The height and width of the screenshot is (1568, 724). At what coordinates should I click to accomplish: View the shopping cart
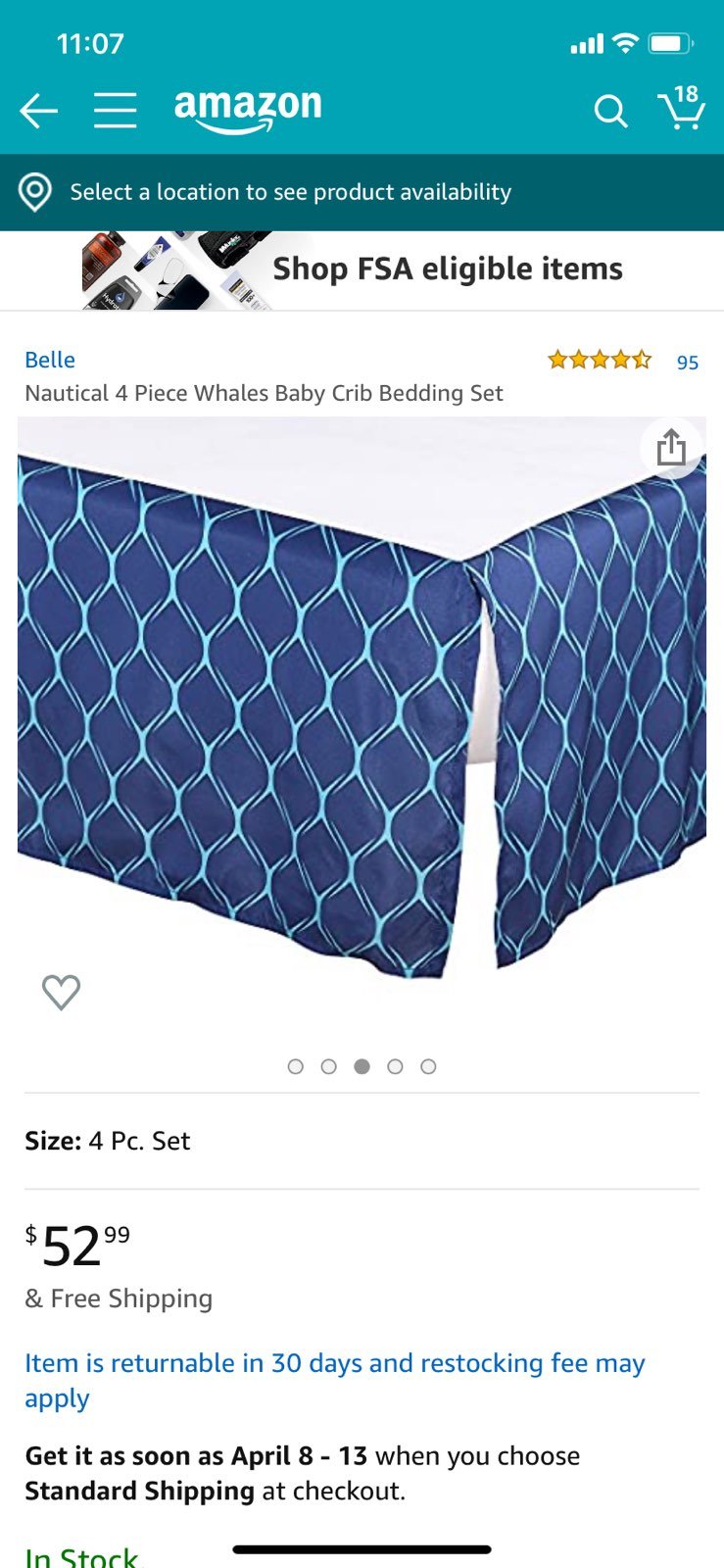click(681, 108)
